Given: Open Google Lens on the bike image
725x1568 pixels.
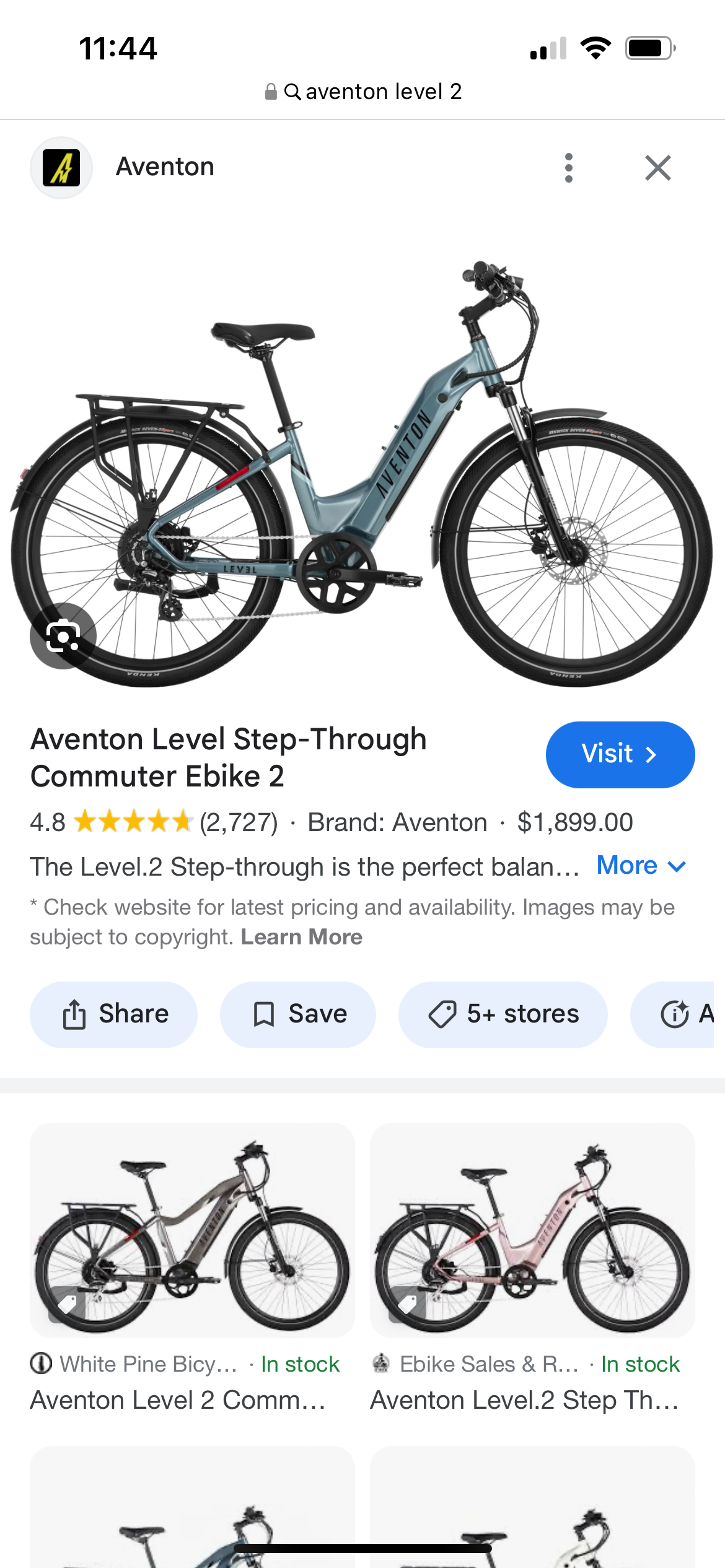Looking at the screenshot, I should pos(63,637).
